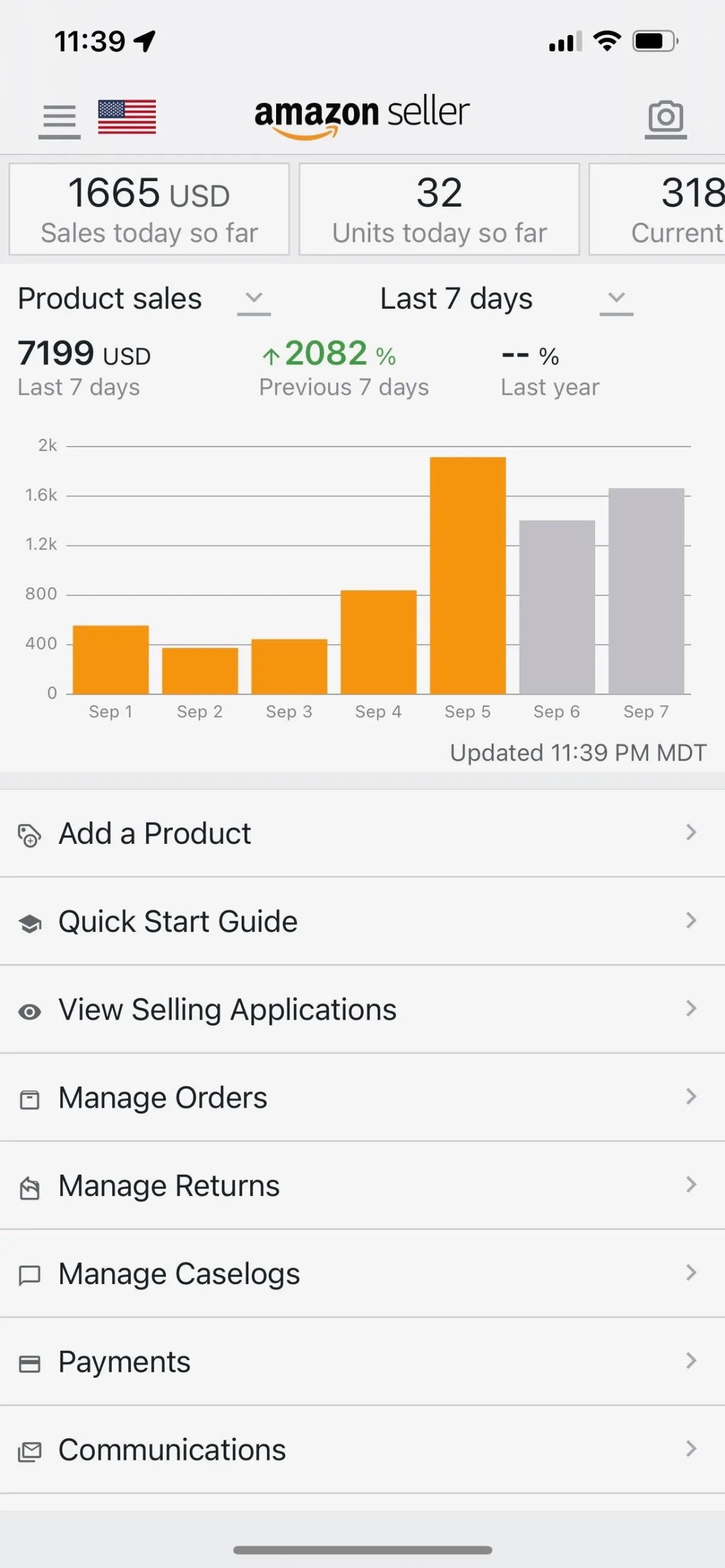Open Manage Orders

362,1097
